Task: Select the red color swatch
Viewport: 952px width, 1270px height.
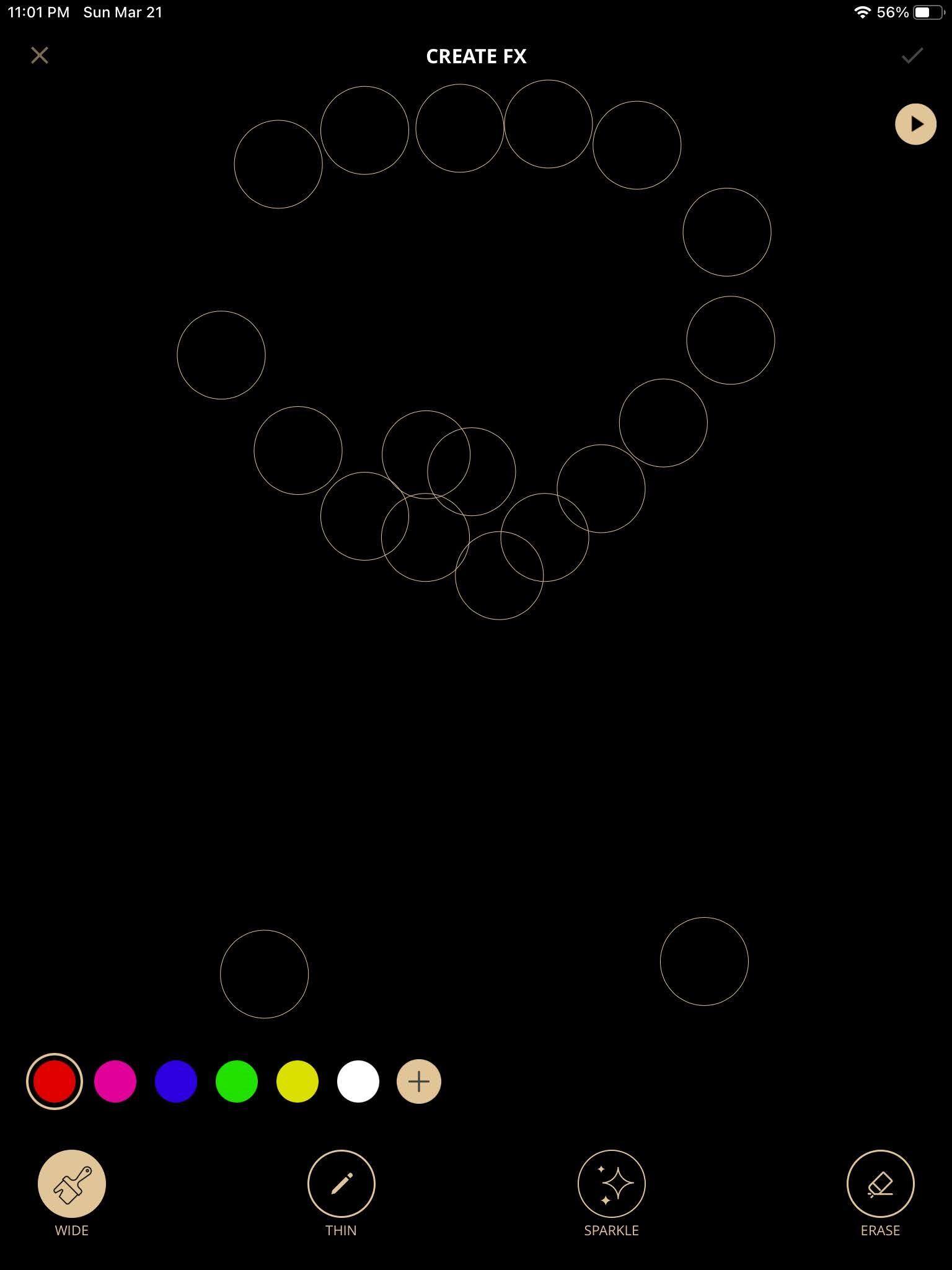Action: tap(55, 1081)
